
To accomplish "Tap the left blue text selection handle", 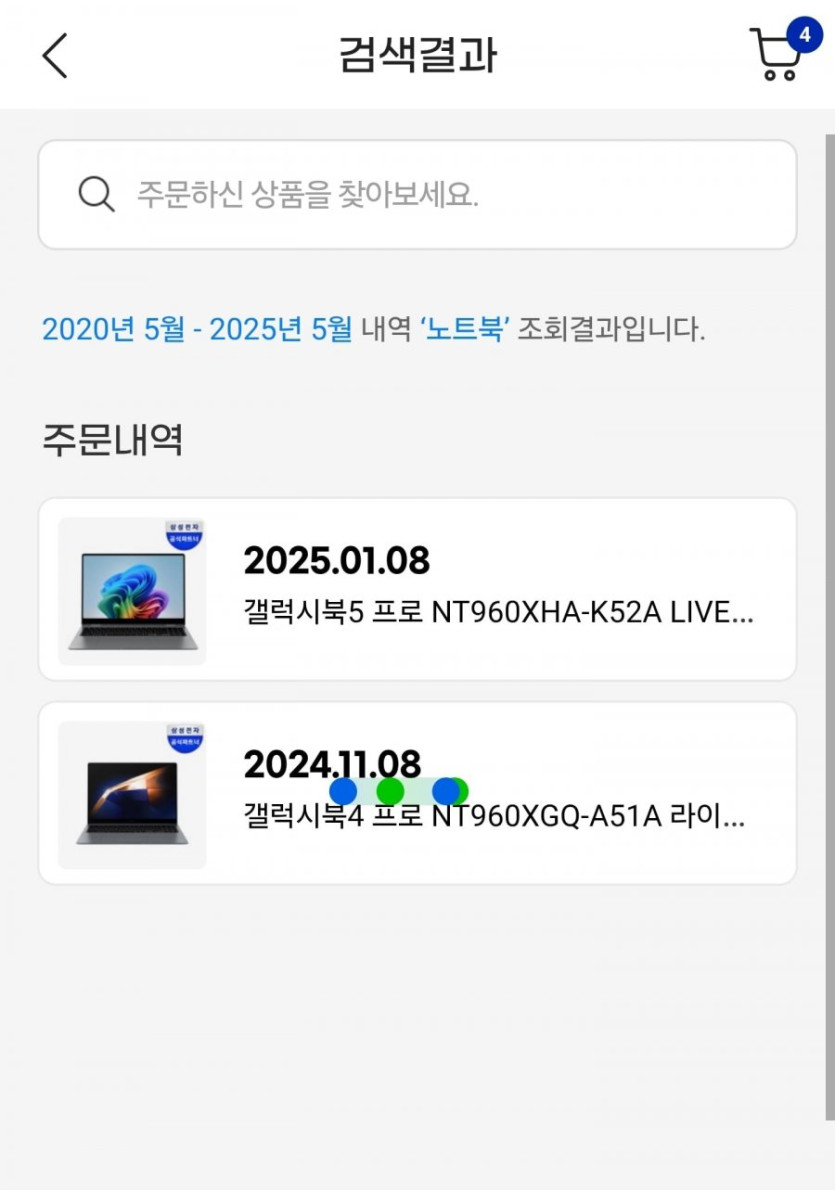I will (342, 791).
